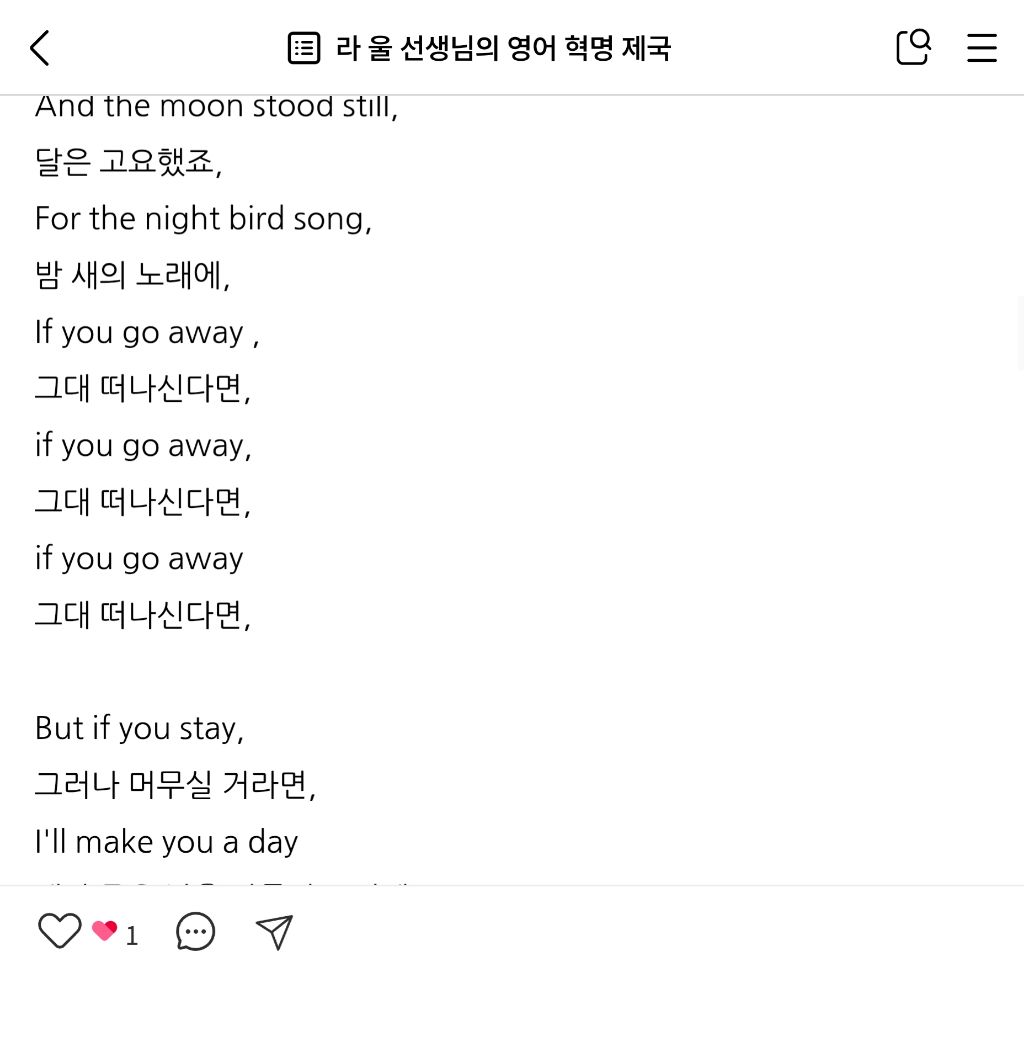Open the board list via the title
The height and width of the screenshot is (1058, 1024).
[480, 48]
